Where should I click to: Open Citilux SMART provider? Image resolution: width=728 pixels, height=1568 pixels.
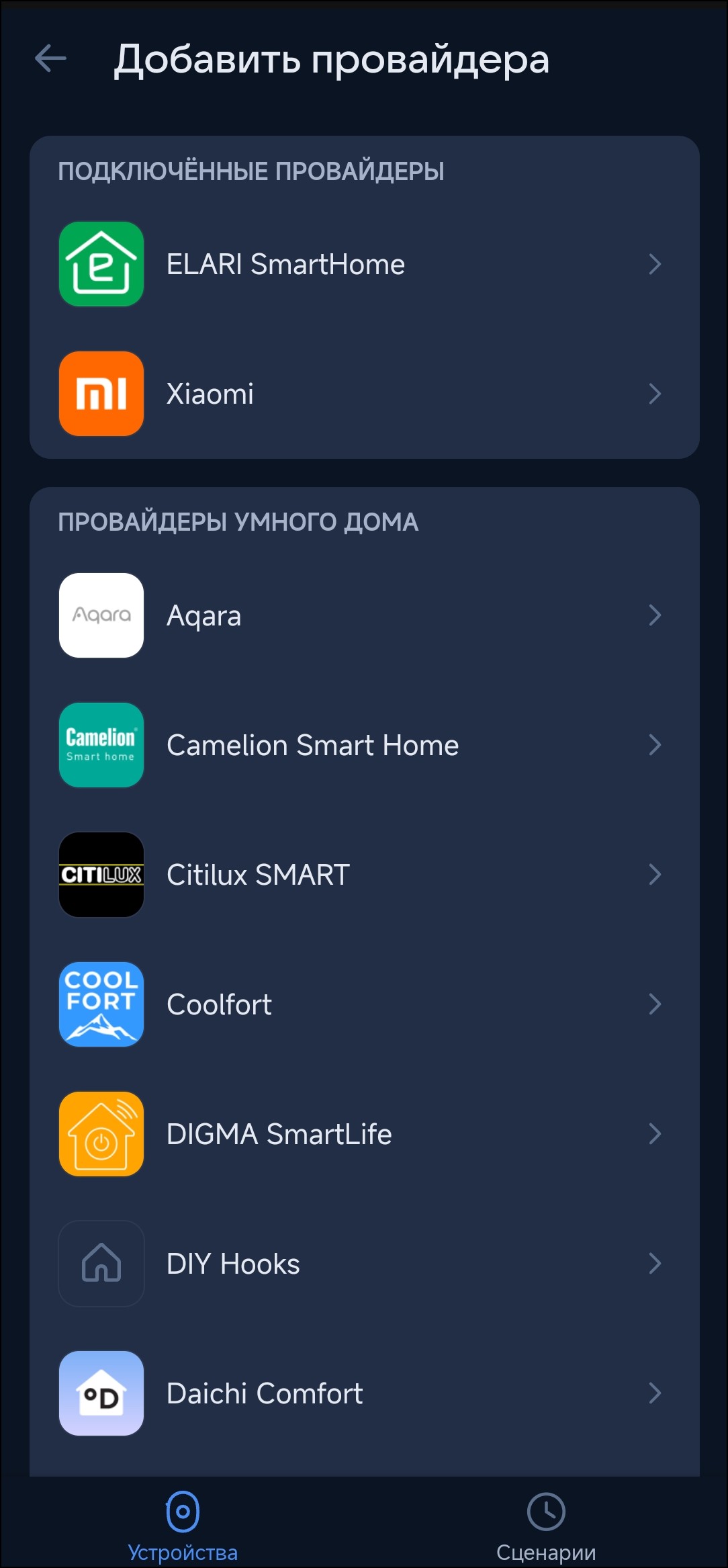coord(363,875)
